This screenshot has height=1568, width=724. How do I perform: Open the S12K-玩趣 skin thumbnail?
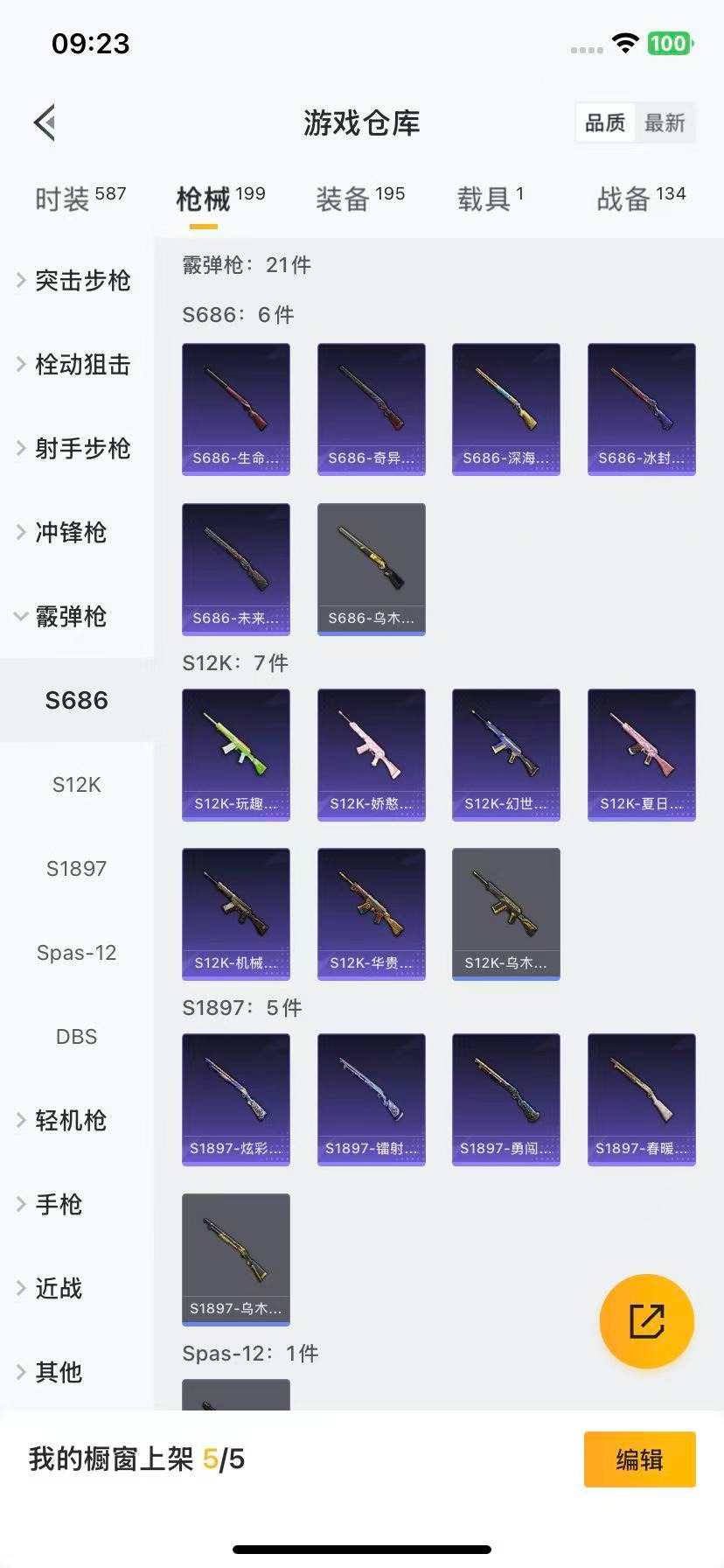pos(235,754)
